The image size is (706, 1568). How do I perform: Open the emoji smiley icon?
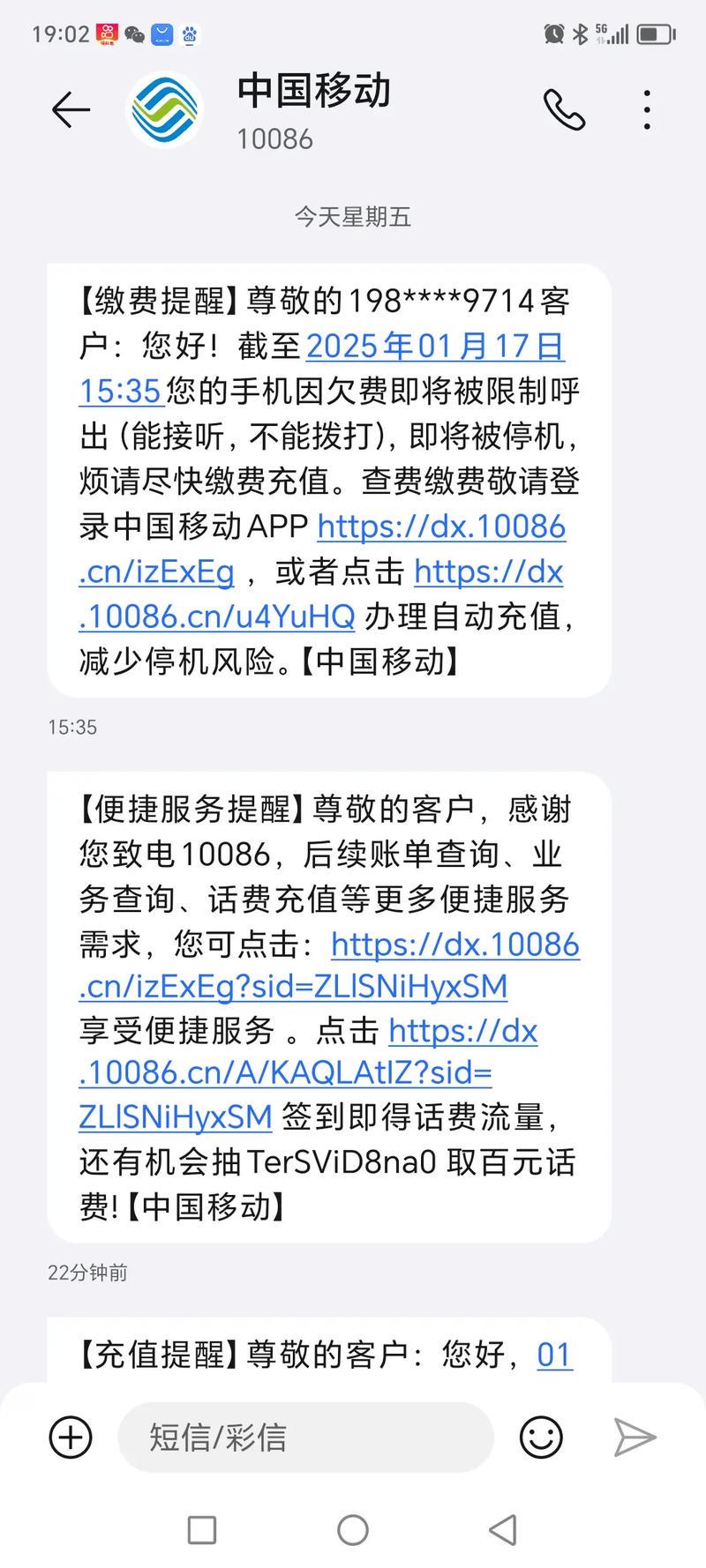coord(541,1437)
